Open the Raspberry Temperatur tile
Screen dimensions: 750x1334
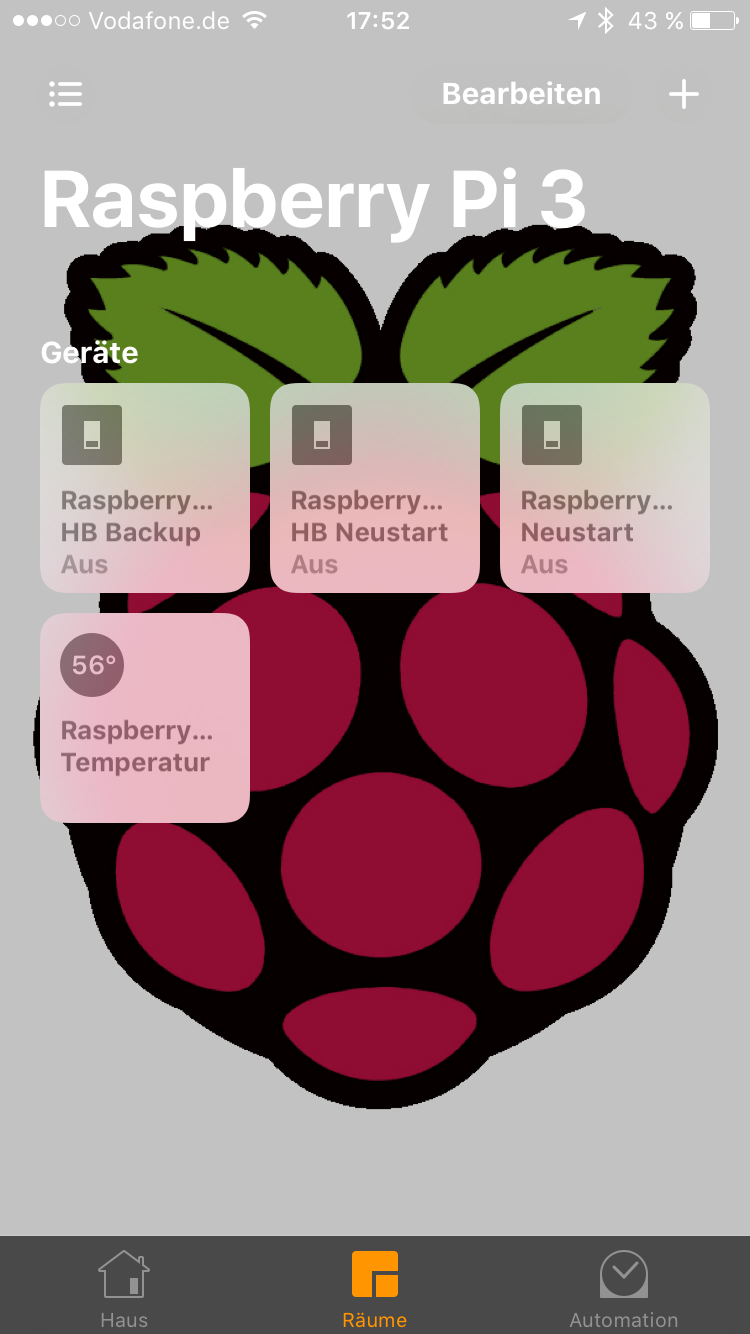(x=145, y=718)
